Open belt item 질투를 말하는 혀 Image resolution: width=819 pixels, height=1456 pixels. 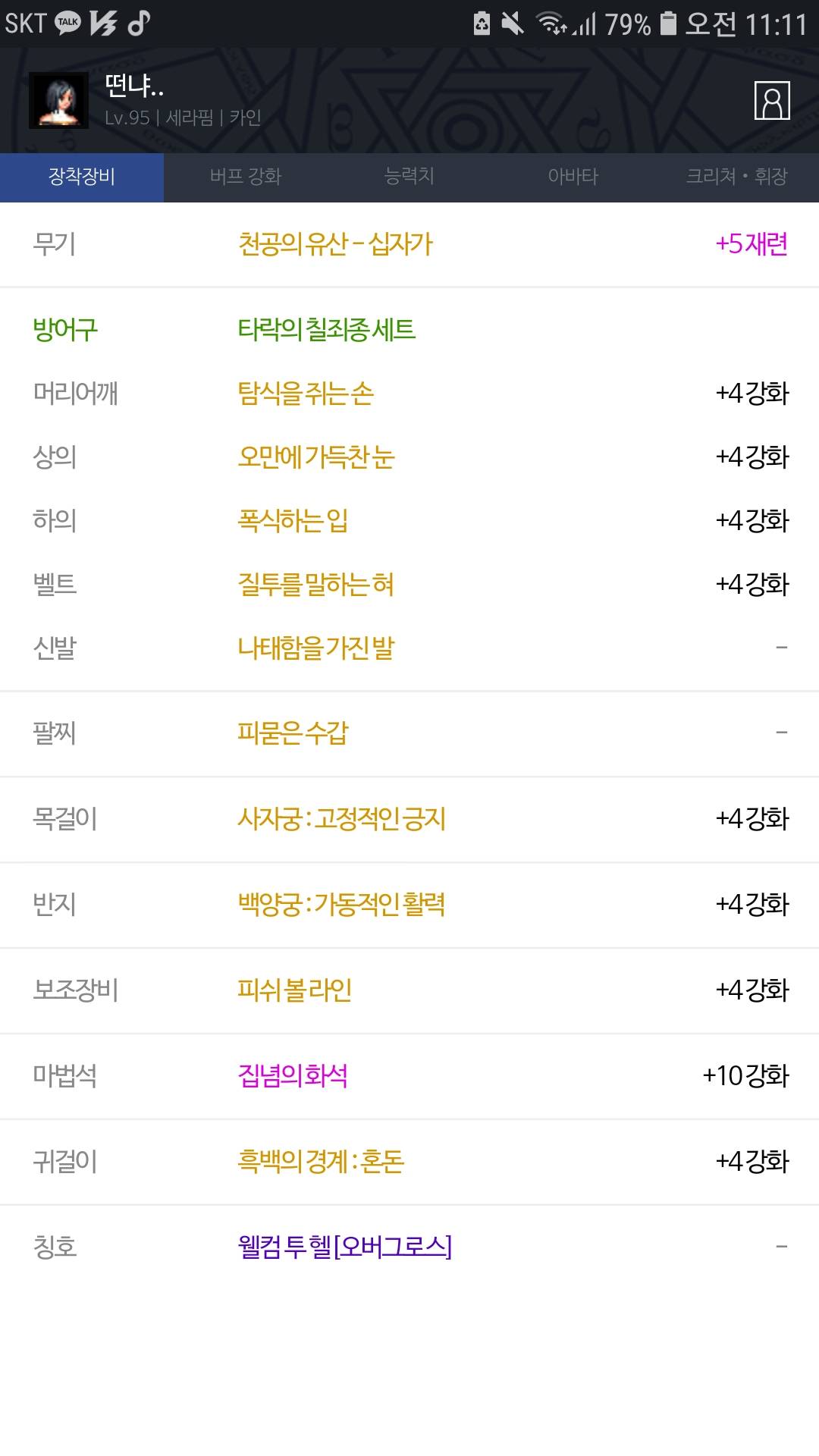315,584
